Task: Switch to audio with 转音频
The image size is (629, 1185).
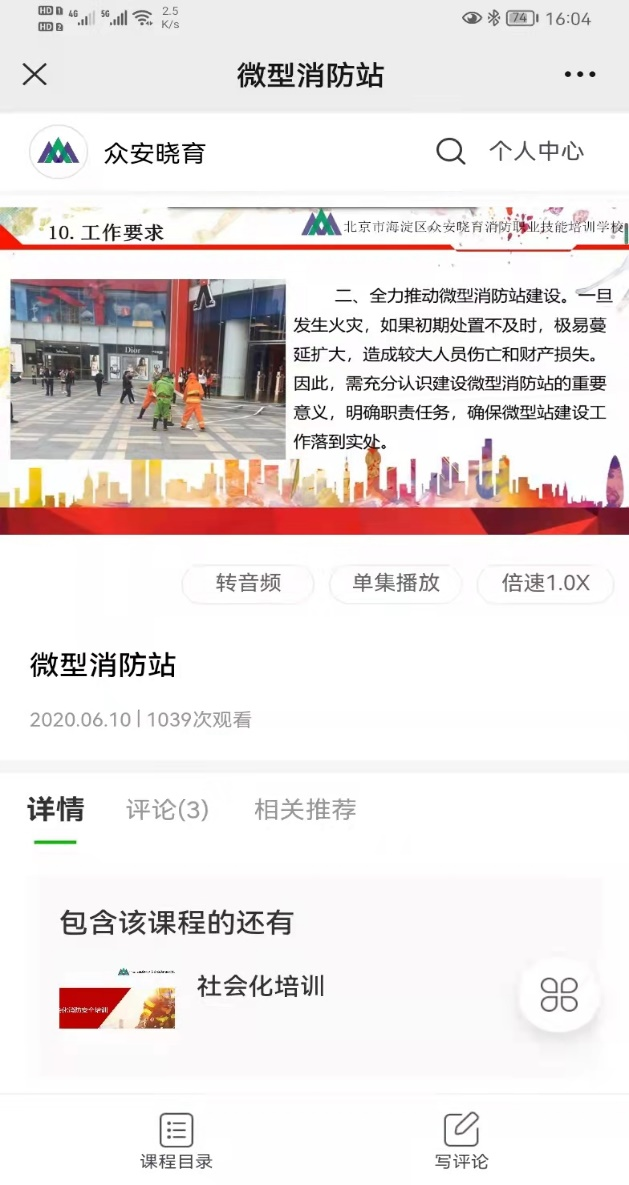Action: pyautogui.click(x=248, y=583)
